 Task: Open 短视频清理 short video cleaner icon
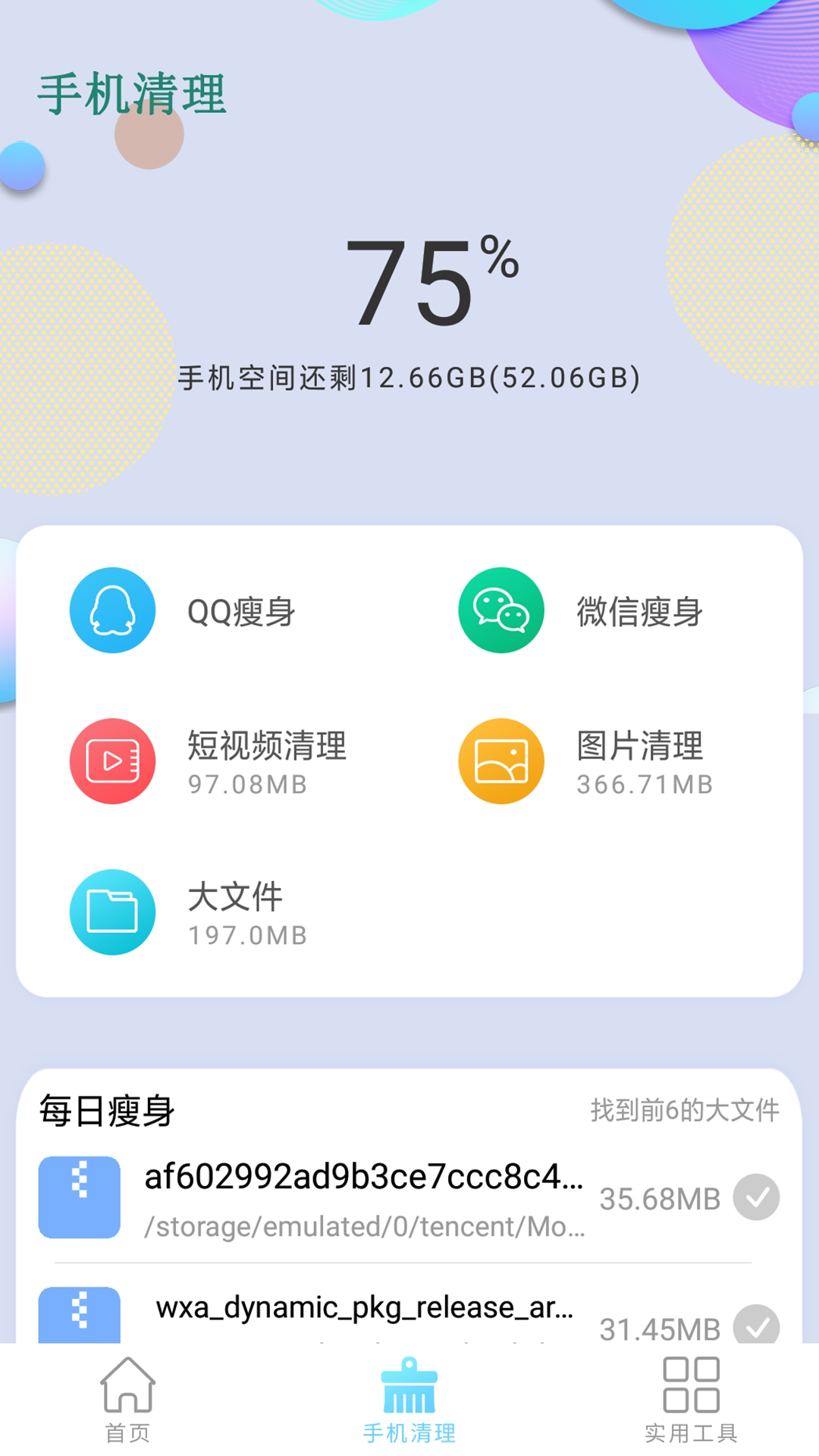pyautogui.click(x=111, y=761)
